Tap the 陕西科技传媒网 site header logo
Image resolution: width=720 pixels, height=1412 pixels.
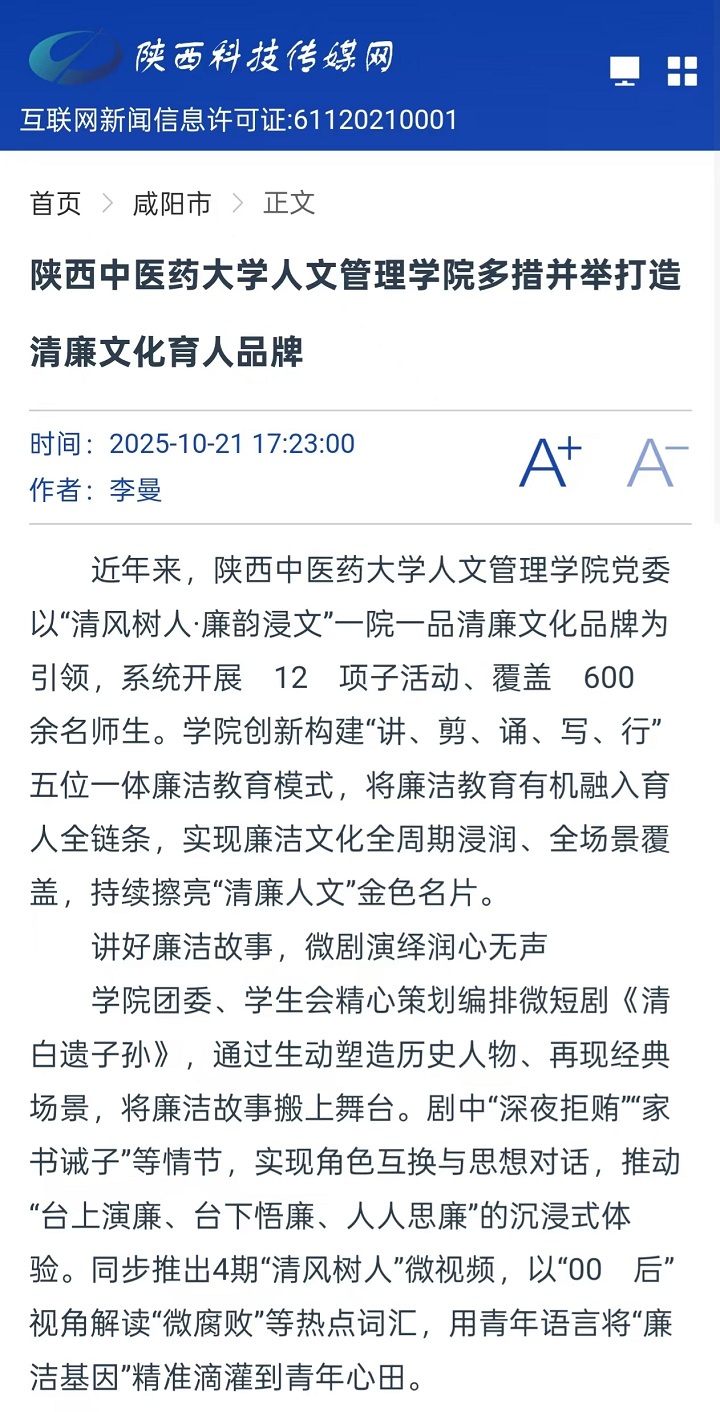click(212, 56)
